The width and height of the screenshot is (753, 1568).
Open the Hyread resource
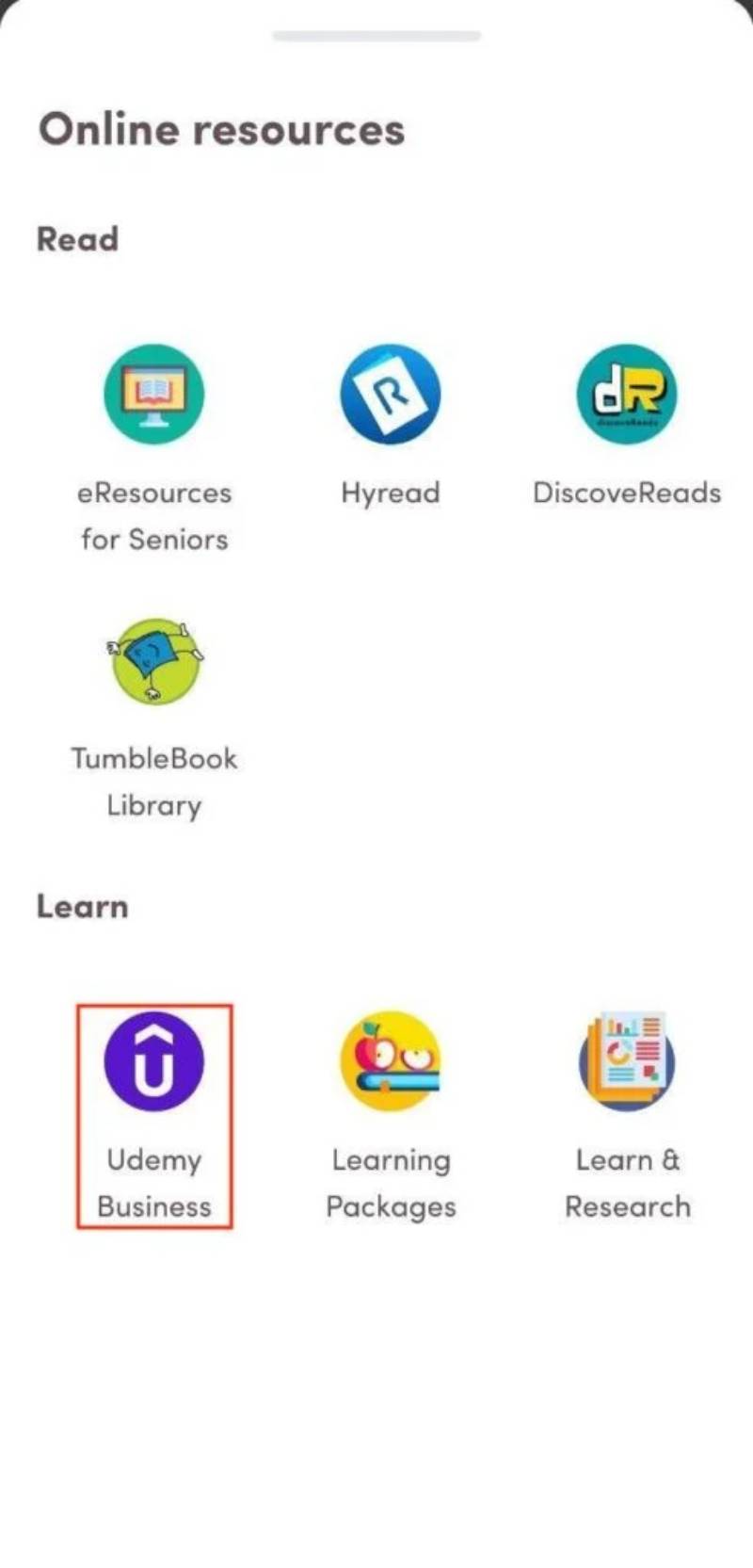(x=390, y=395)
